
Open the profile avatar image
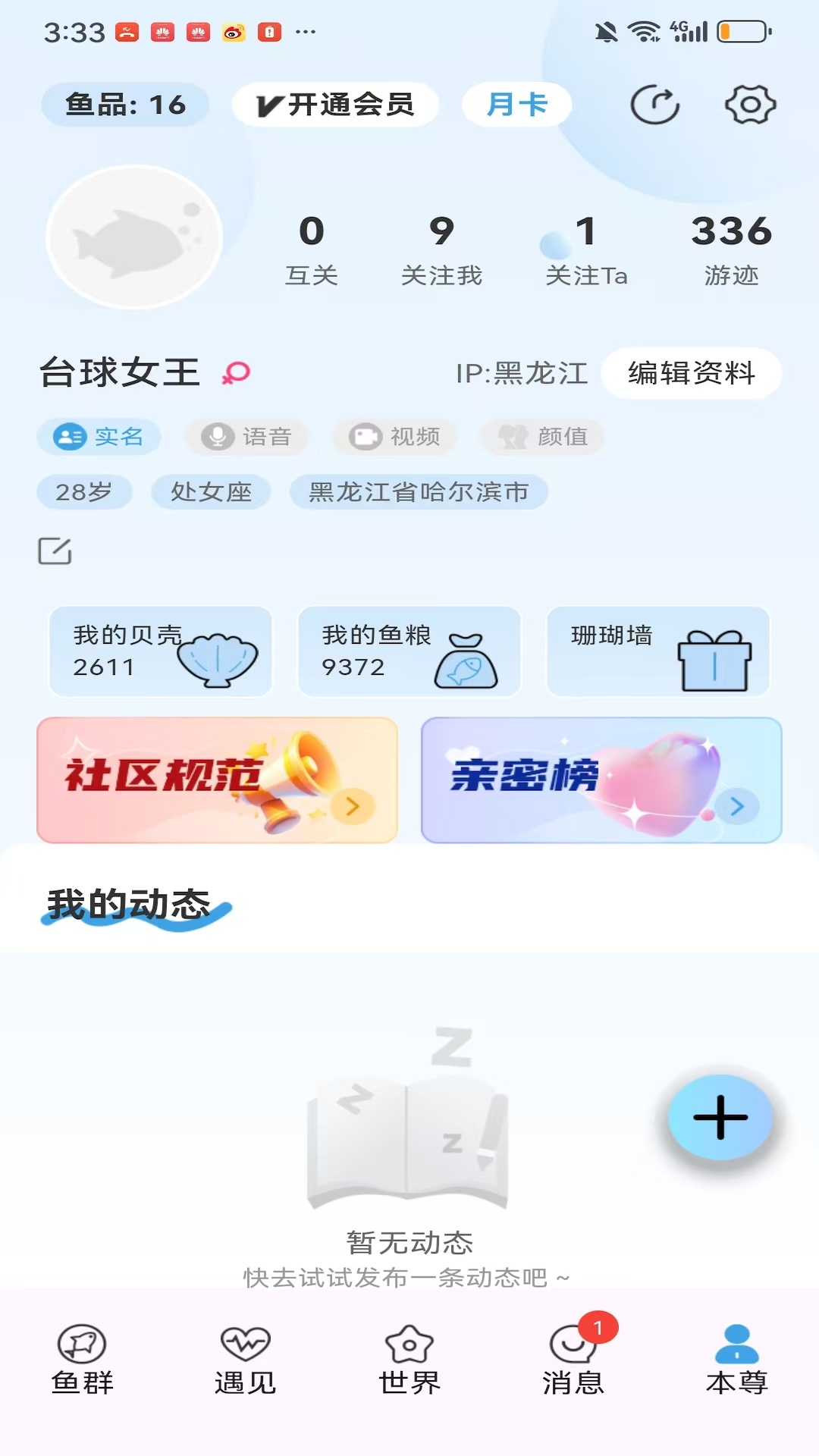pos(133,237)
